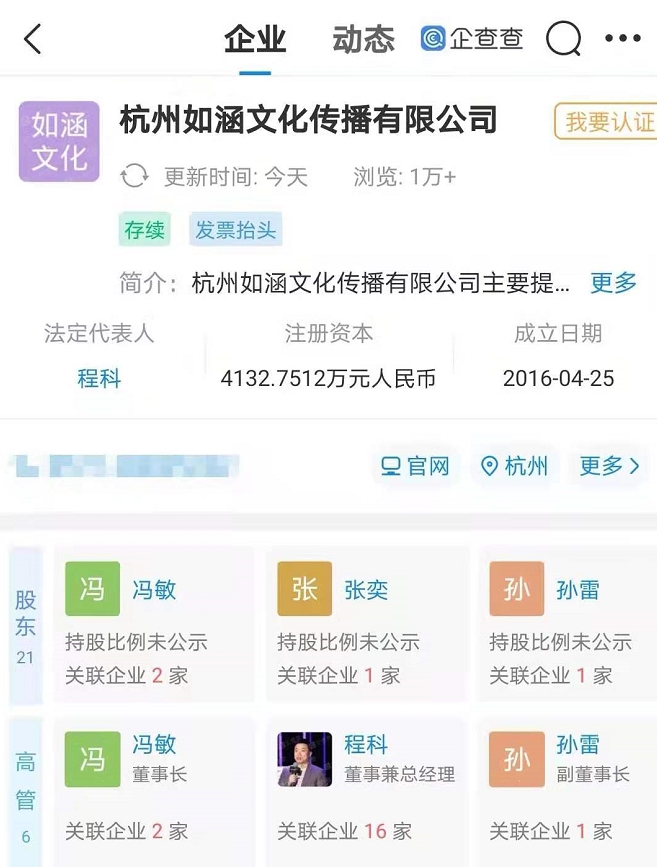
Task: Open legal representative 程科 link
Action: [x=99, y=379]
